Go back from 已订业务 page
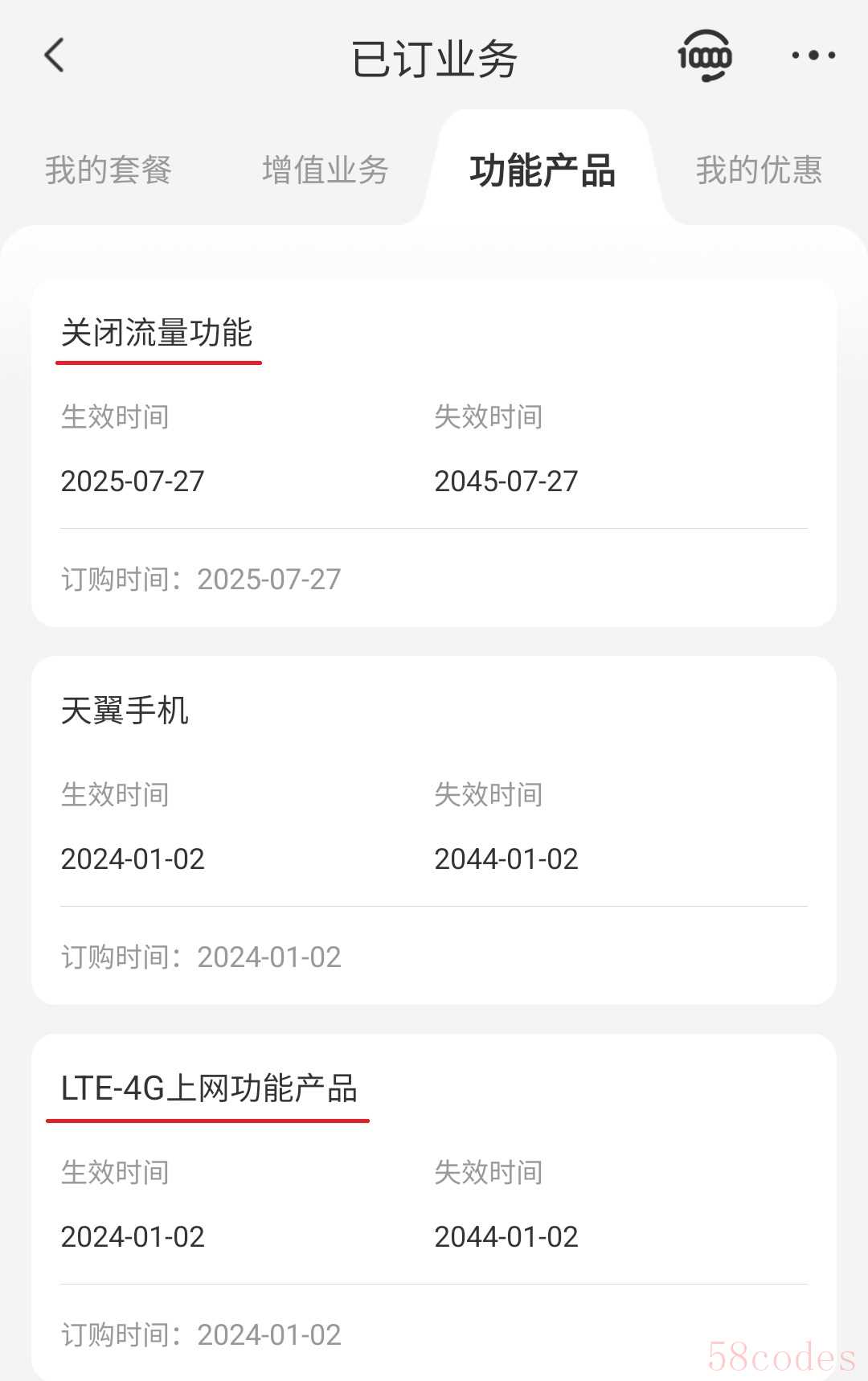 pyautogui.click(x=55, y=55)
